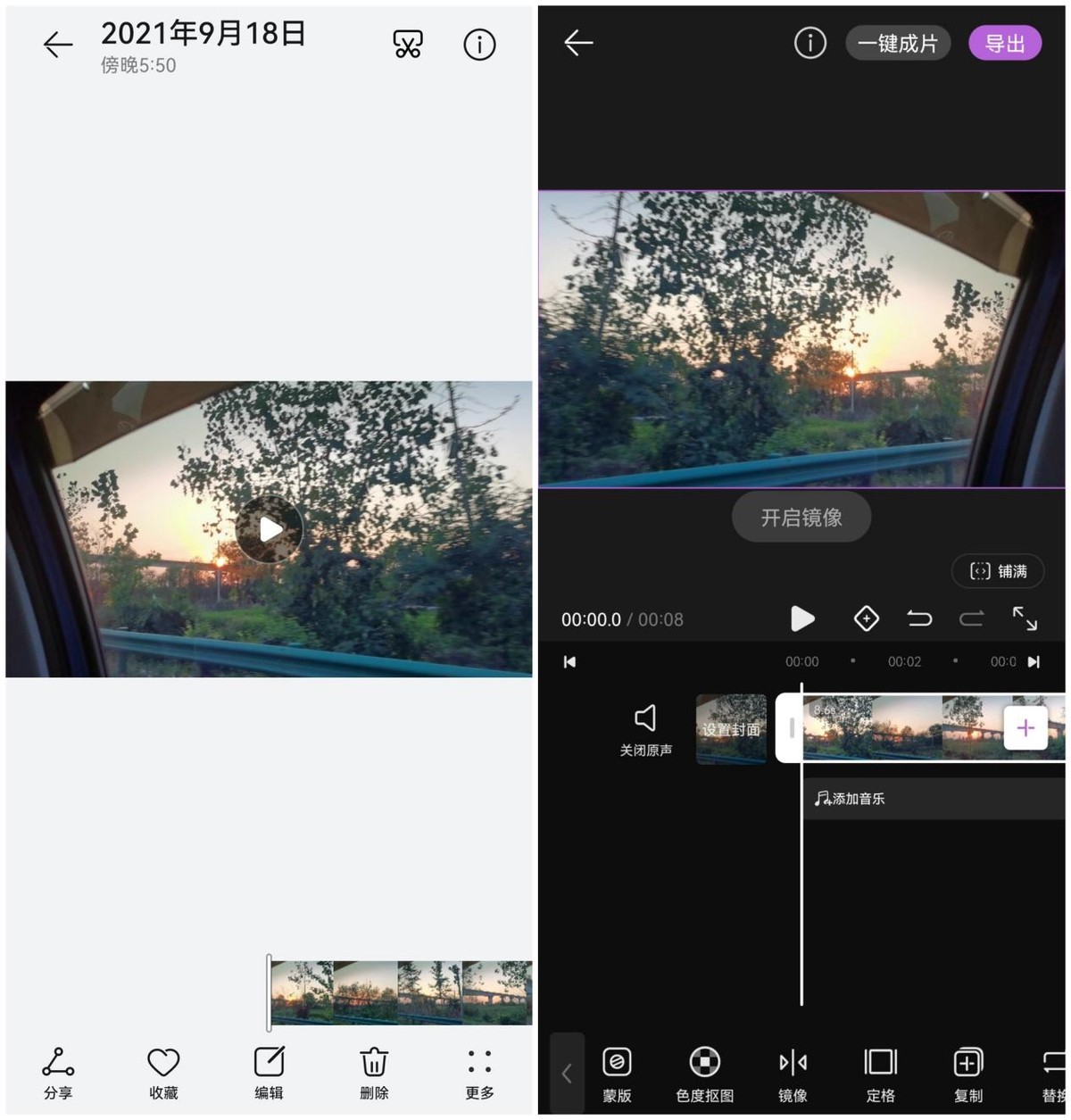This screenshot has width=1071, height=1120.
Task: Redo the undone edit
Action: 972,618
